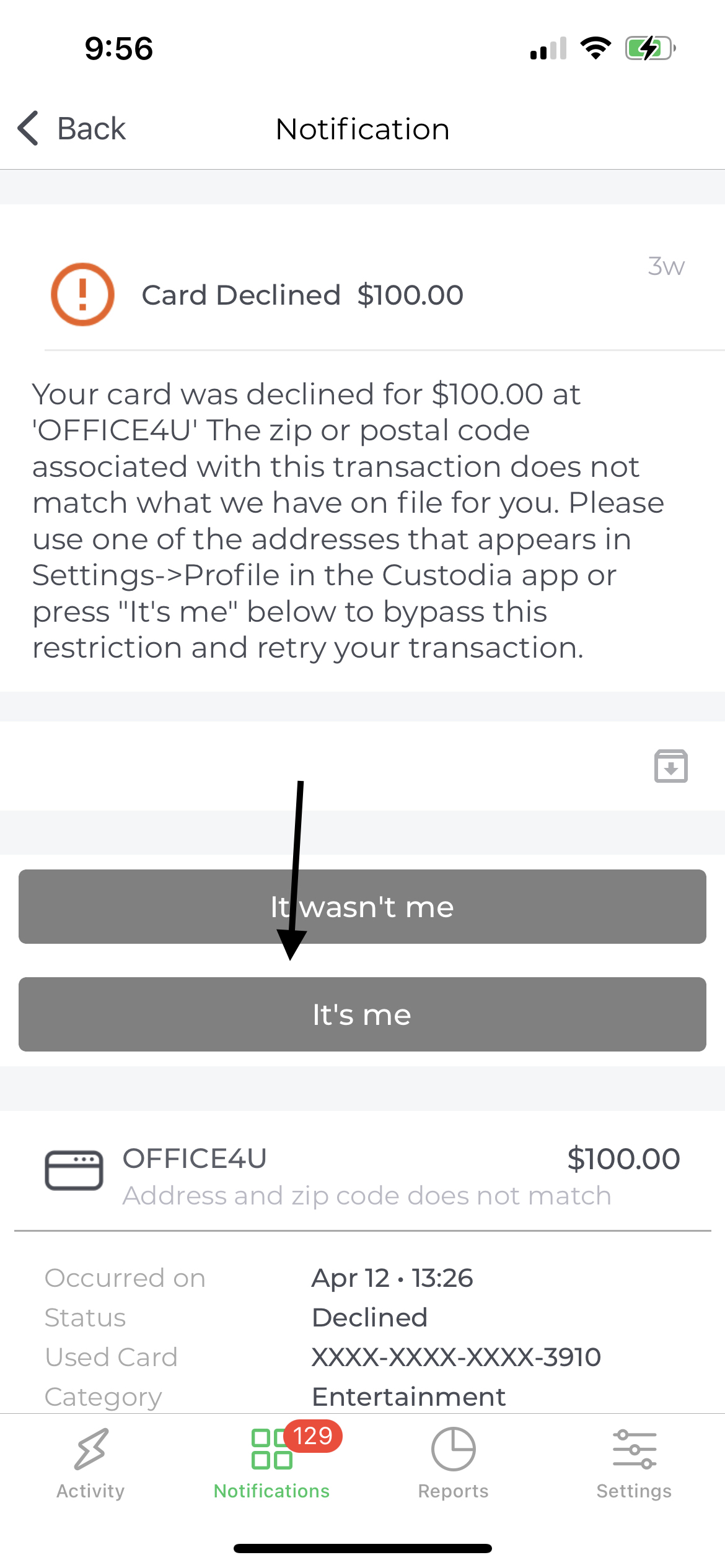
Task: Open the Notifications tab
Action: pyautogui.click(x=271, y=1464)
